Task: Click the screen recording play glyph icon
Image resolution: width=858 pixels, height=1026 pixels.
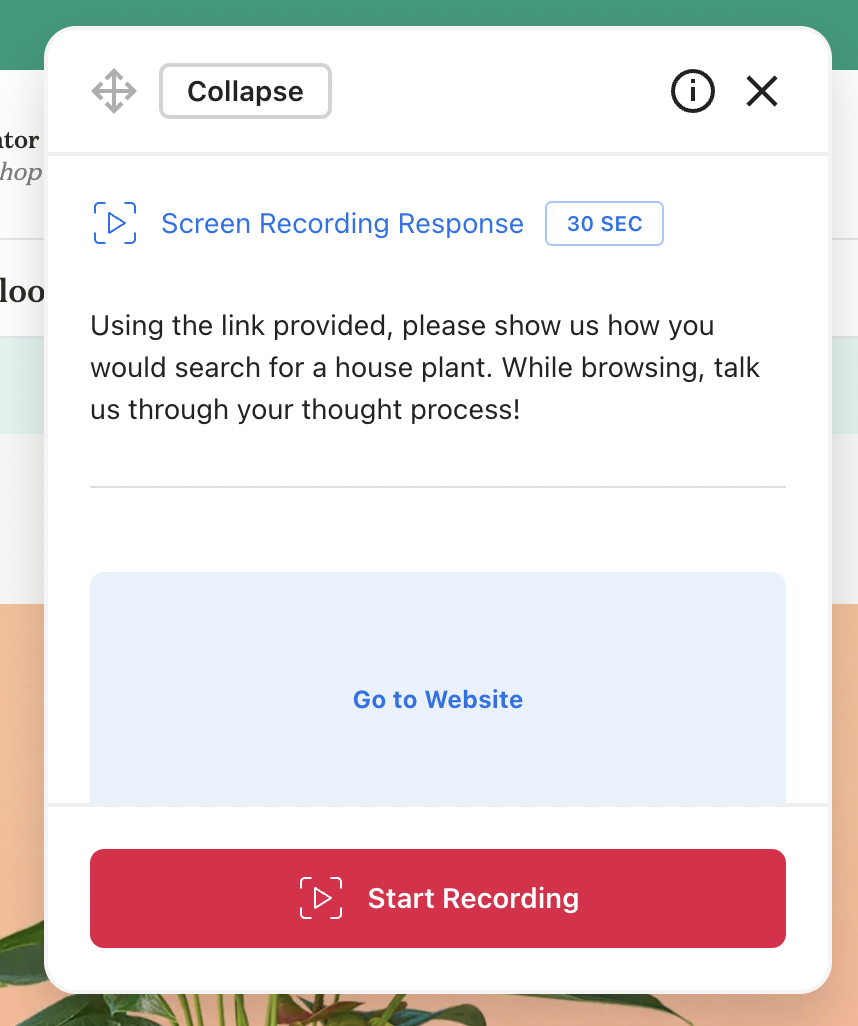Action: (x=115, y=223)
